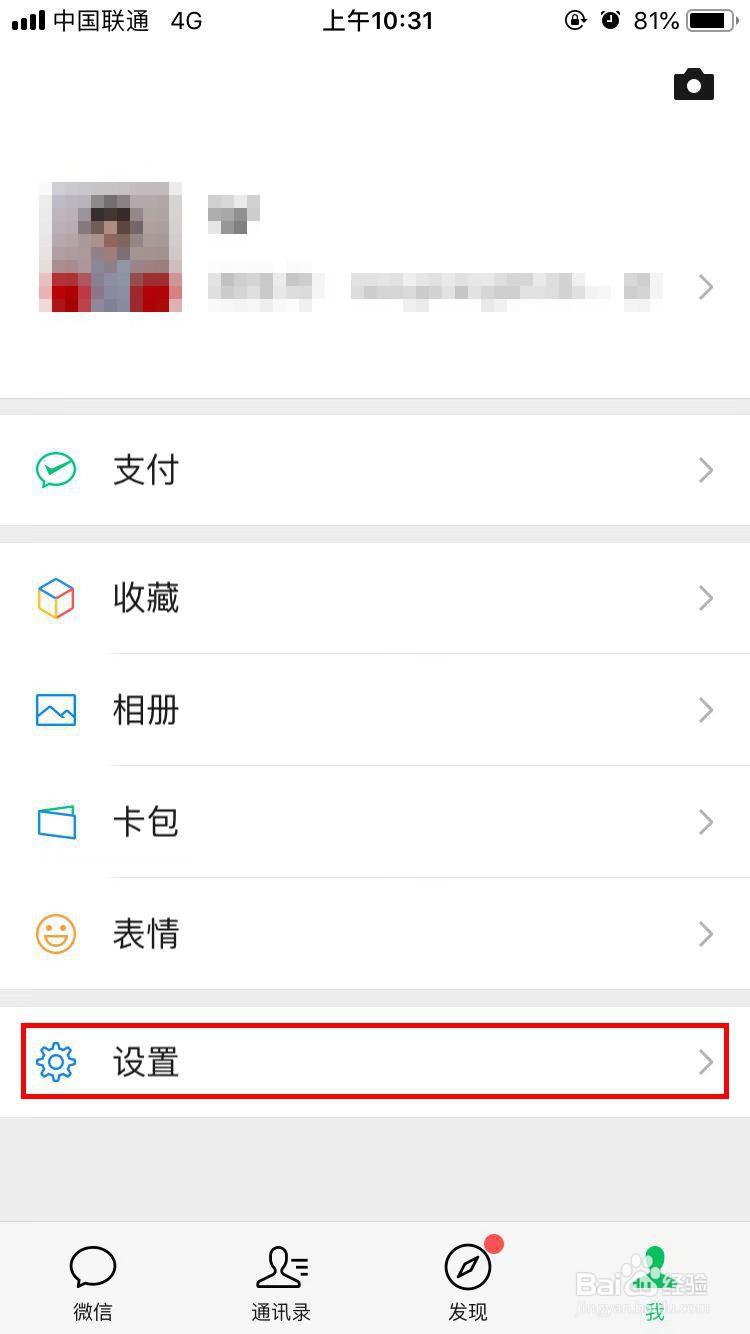The image size is (750, 1334).
Task: Switch to the 发现 tab
Action: point(467,1285)
